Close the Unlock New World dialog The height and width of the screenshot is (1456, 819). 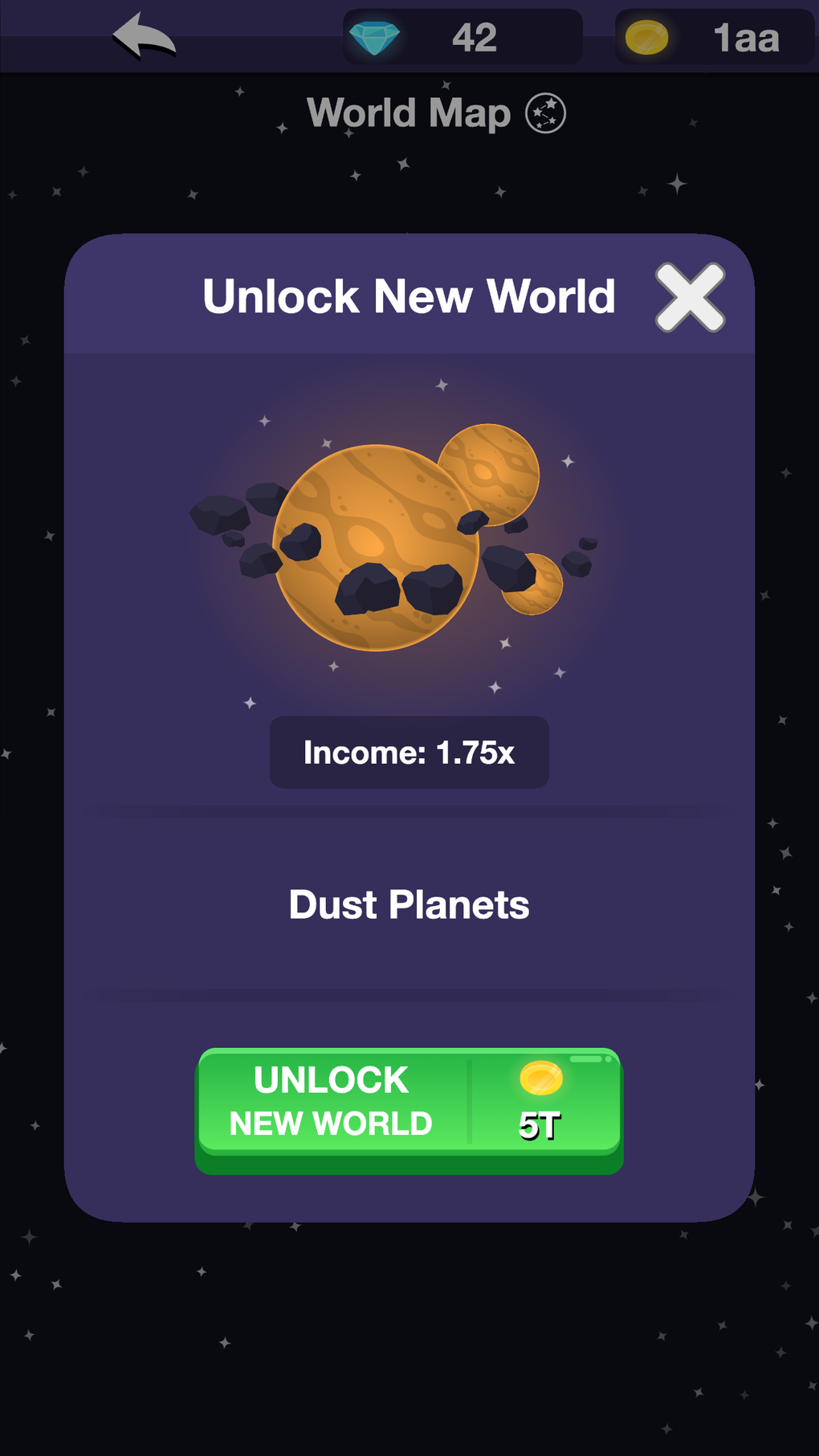[689, 299]
